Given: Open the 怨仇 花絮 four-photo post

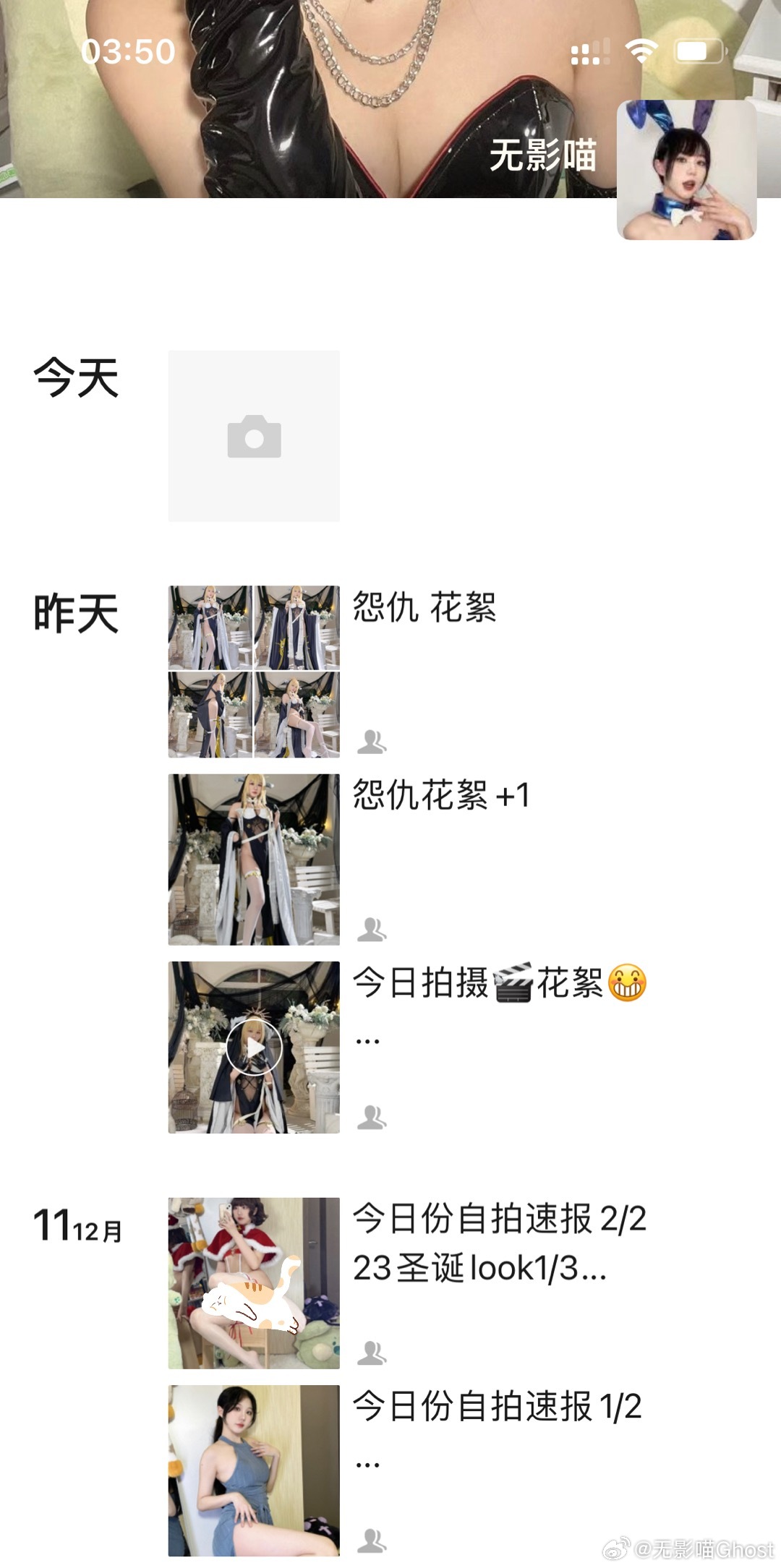Looking at the screenshot, I should (x=254, y=672).
